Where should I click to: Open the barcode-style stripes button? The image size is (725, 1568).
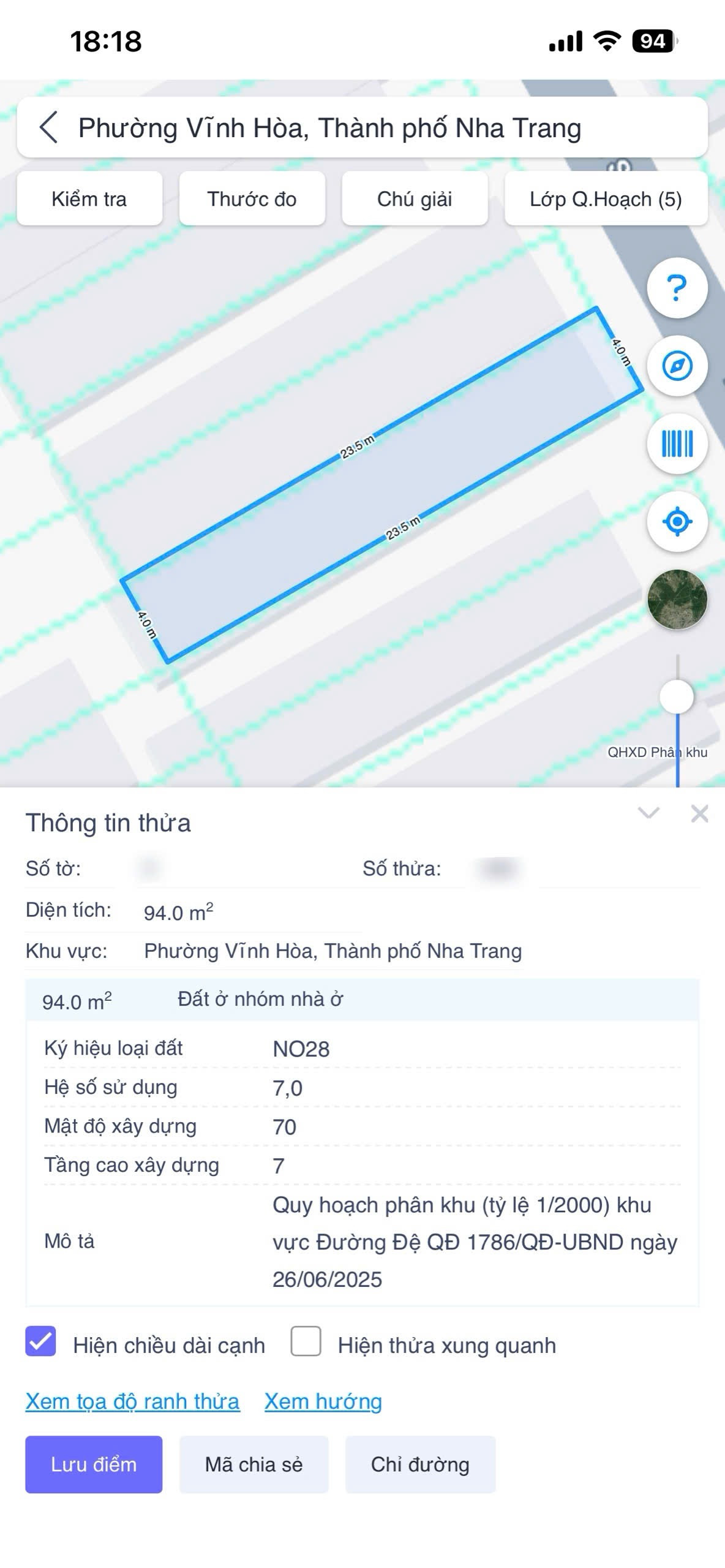(677, 443)
